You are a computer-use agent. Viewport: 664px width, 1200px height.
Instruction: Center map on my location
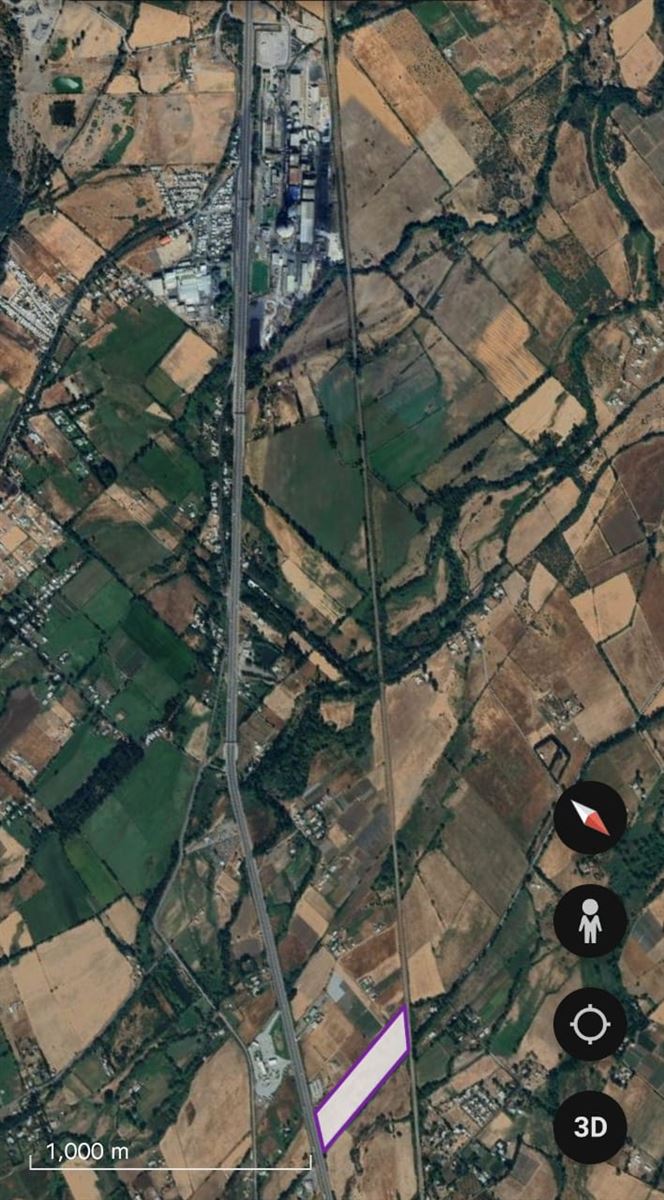(x=590, y=1024)
